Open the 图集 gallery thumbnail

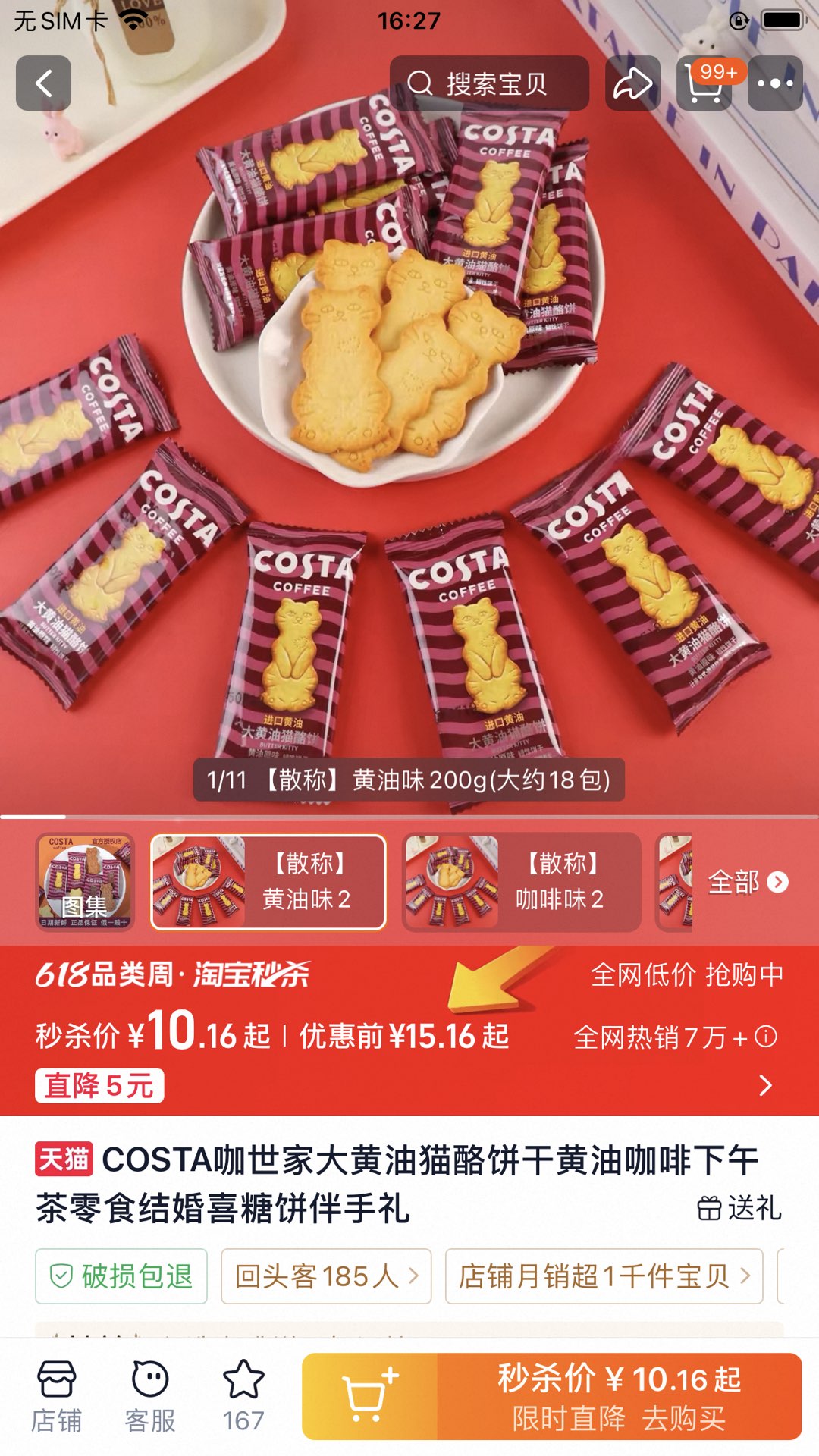click(x=86, y=882)
